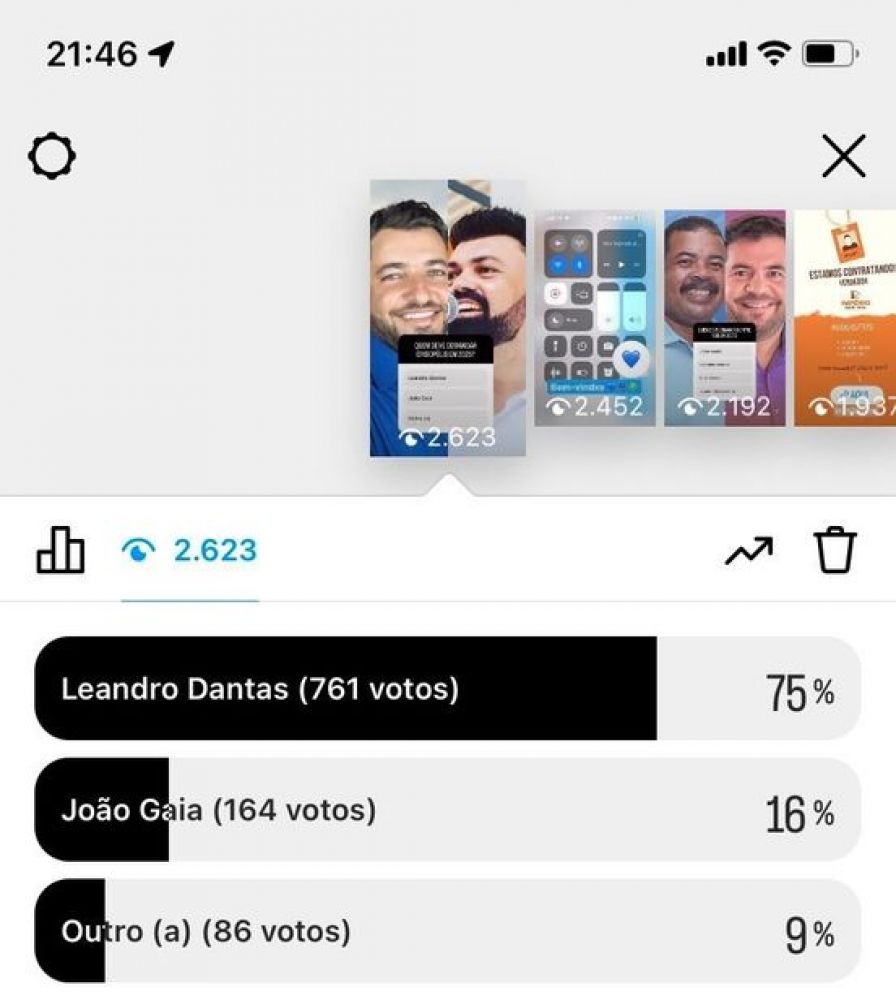The image size is (896, 1000).
Task: Show voters for Outro (a)
Action: [x=448, y=931]
